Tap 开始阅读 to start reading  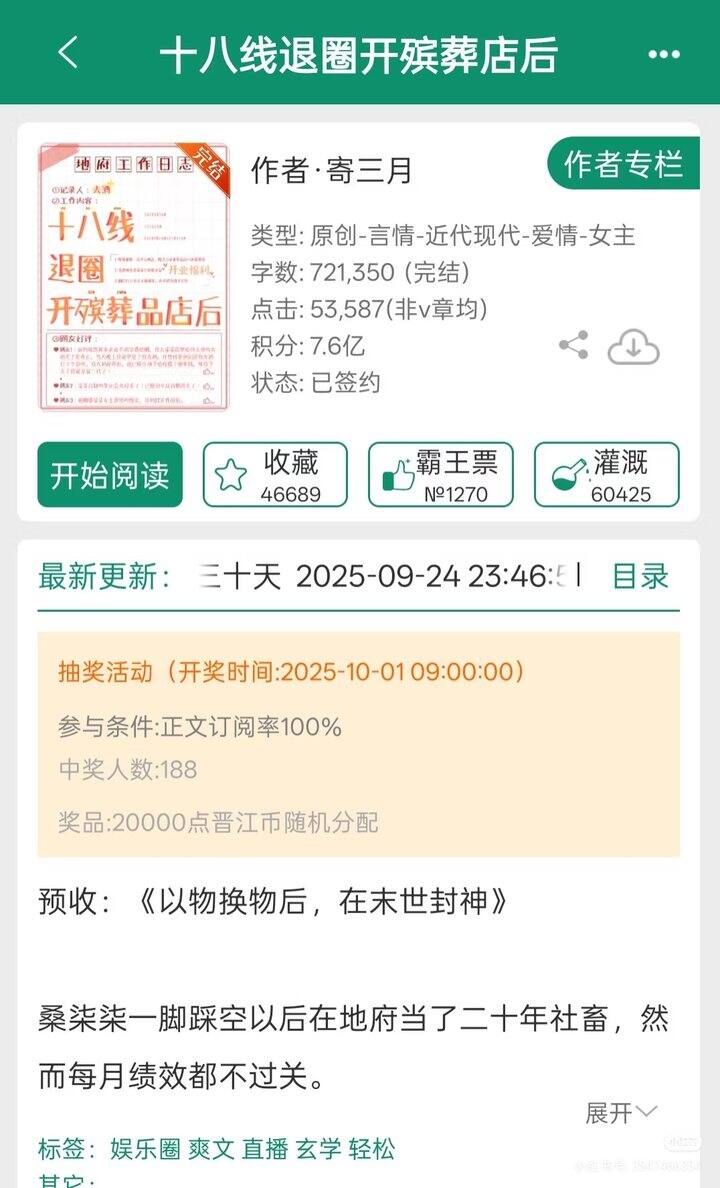coord(110,475)
